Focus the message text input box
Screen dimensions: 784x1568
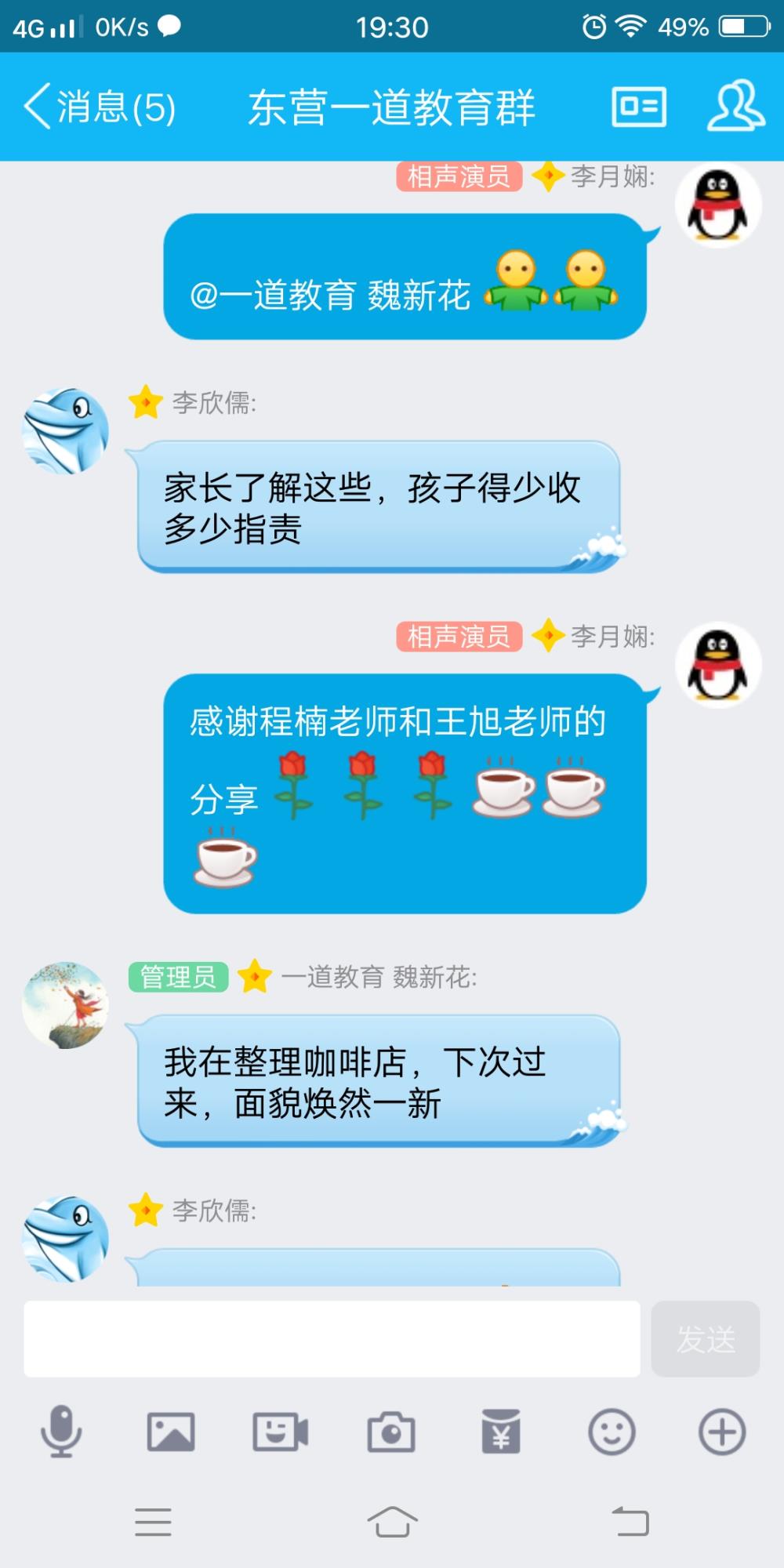click(x=332, y=1339)
